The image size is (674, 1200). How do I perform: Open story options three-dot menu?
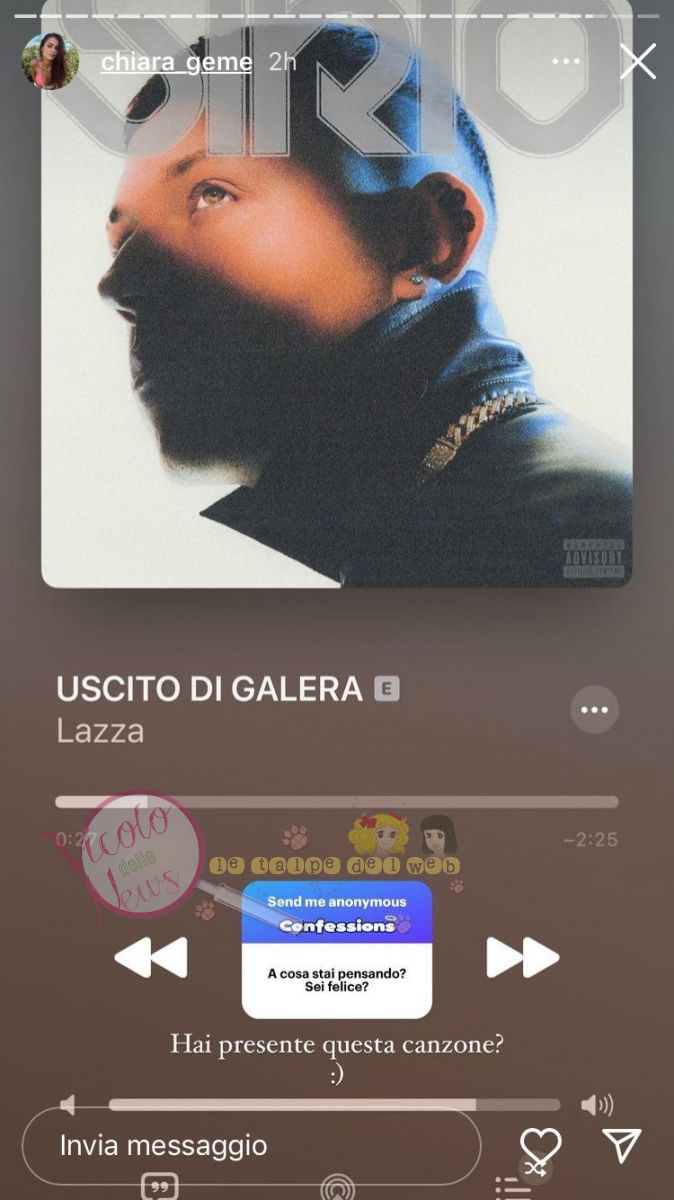566,61
